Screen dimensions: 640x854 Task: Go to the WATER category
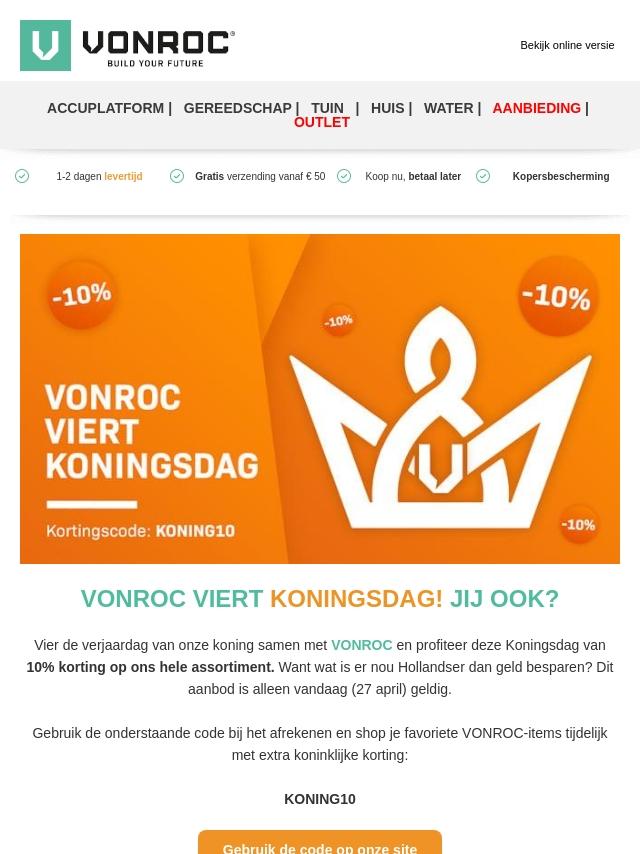pyautogui.click(x=448, y=108)
